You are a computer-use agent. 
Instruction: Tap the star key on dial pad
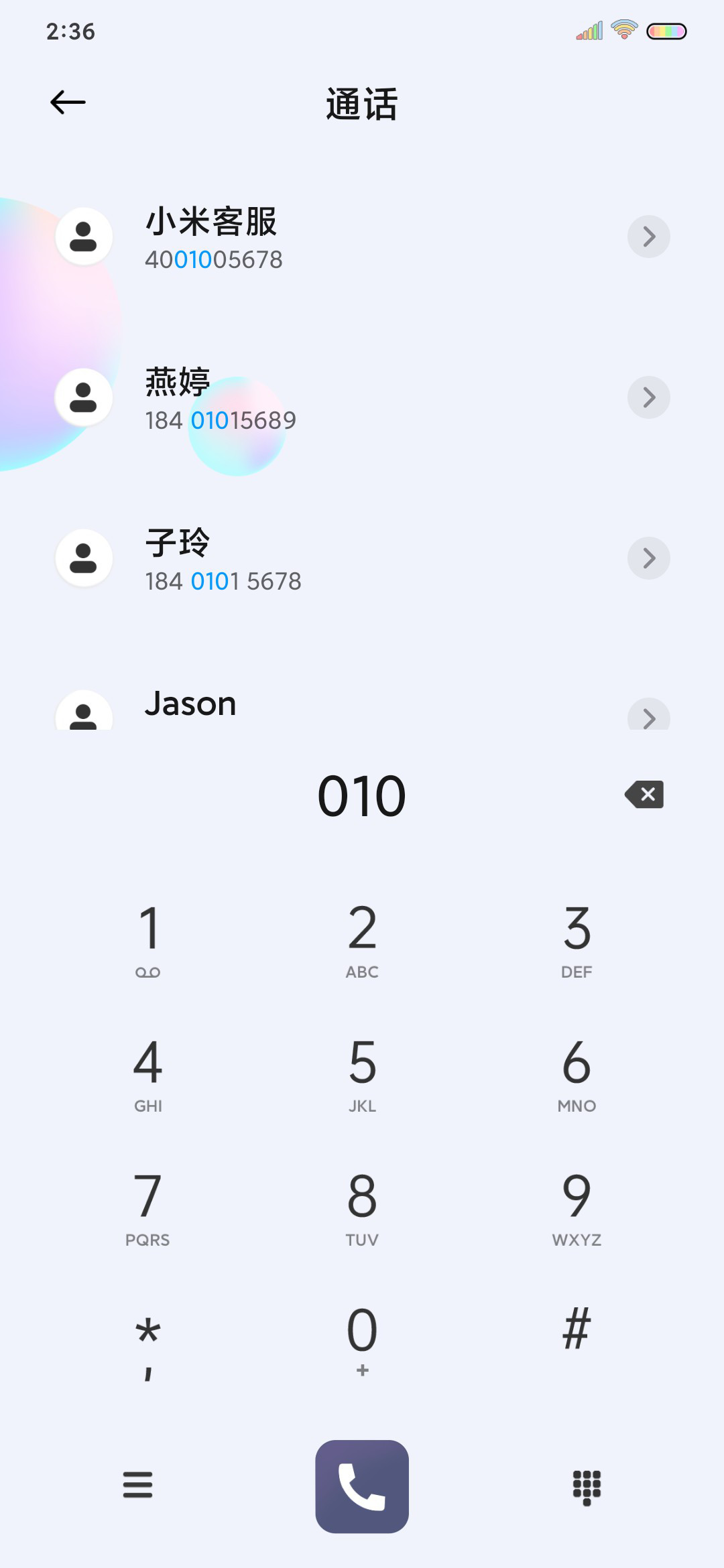coord(148,1342)
